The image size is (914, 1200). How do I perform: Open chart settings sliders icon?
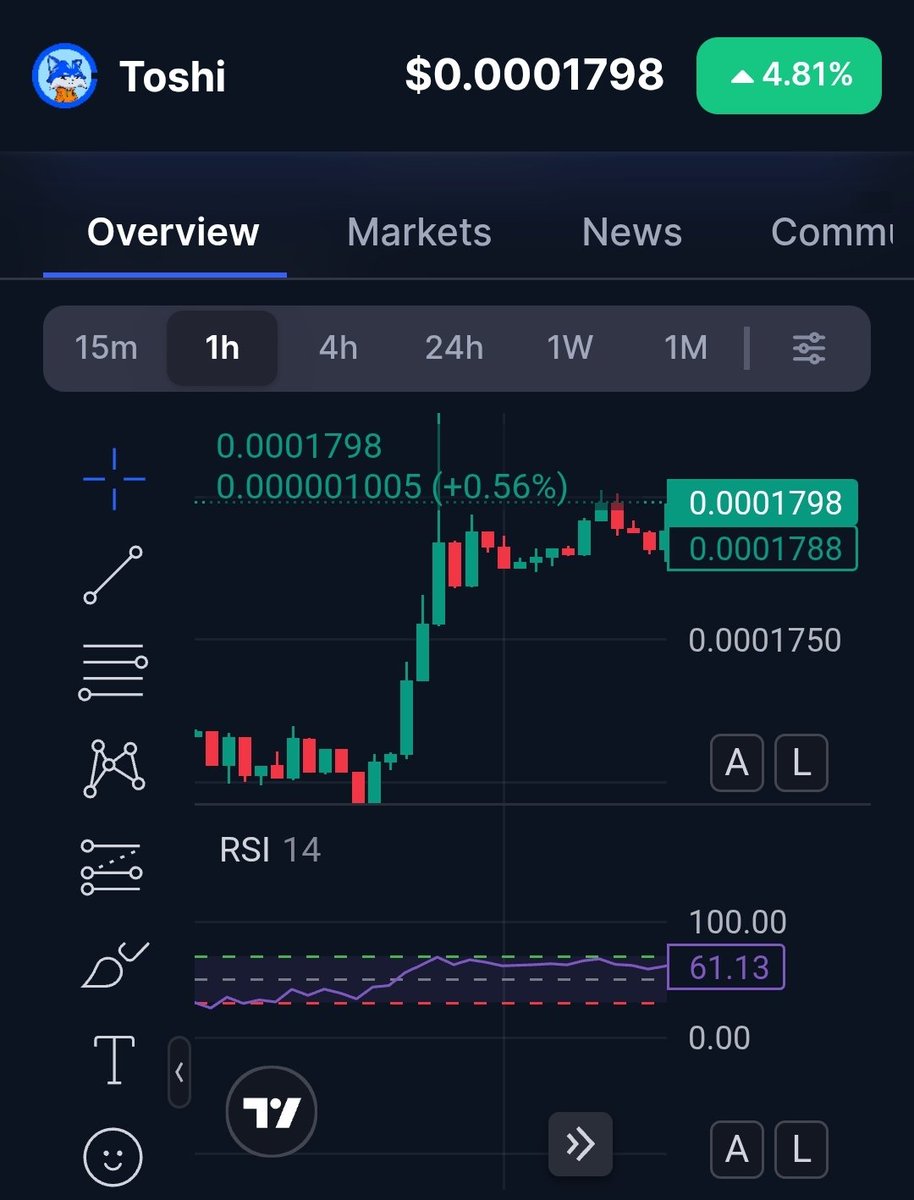pos(808,348)
